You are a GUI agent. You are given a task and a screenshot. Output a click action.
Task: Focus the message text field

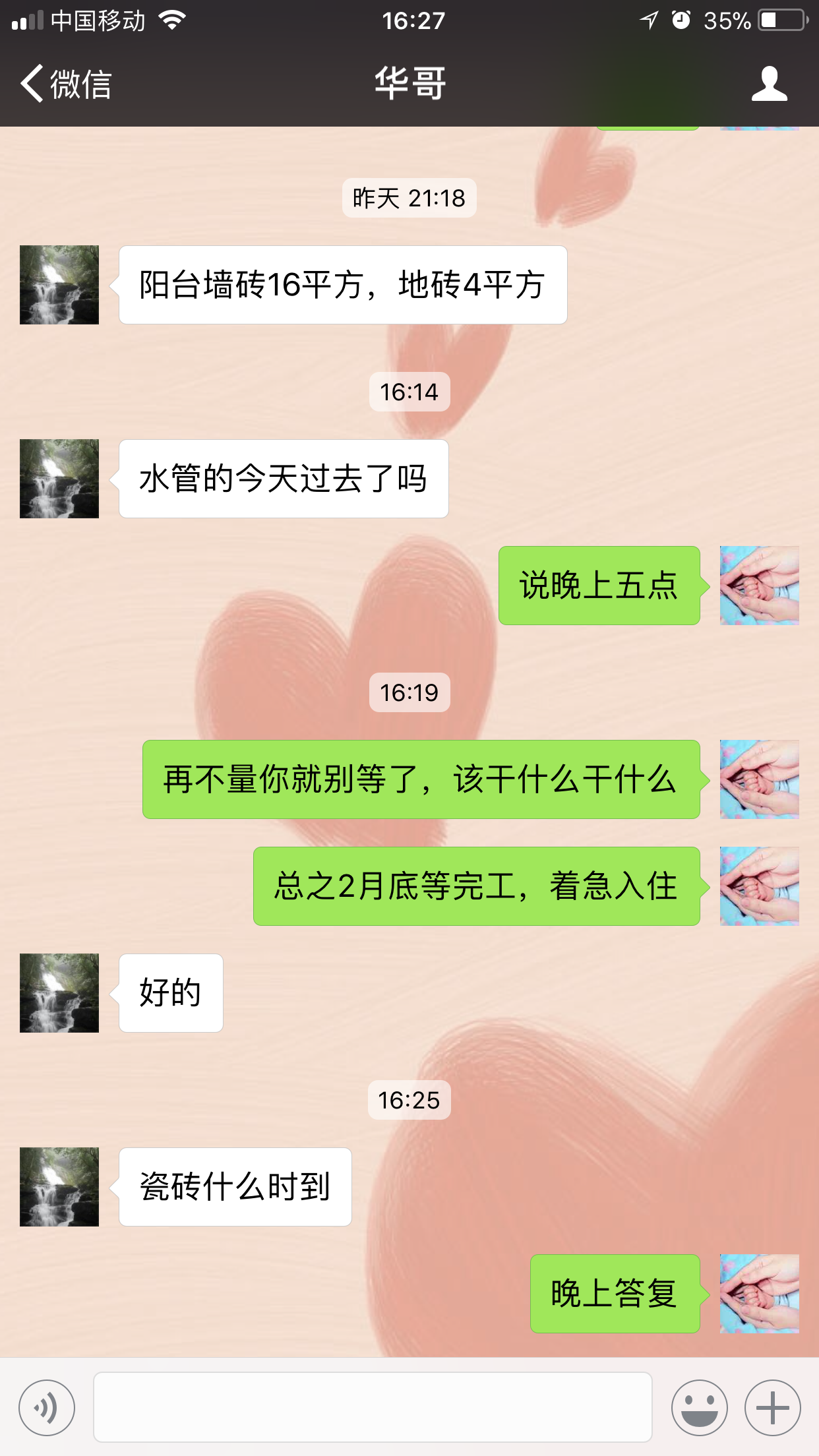click(373, 1407)
